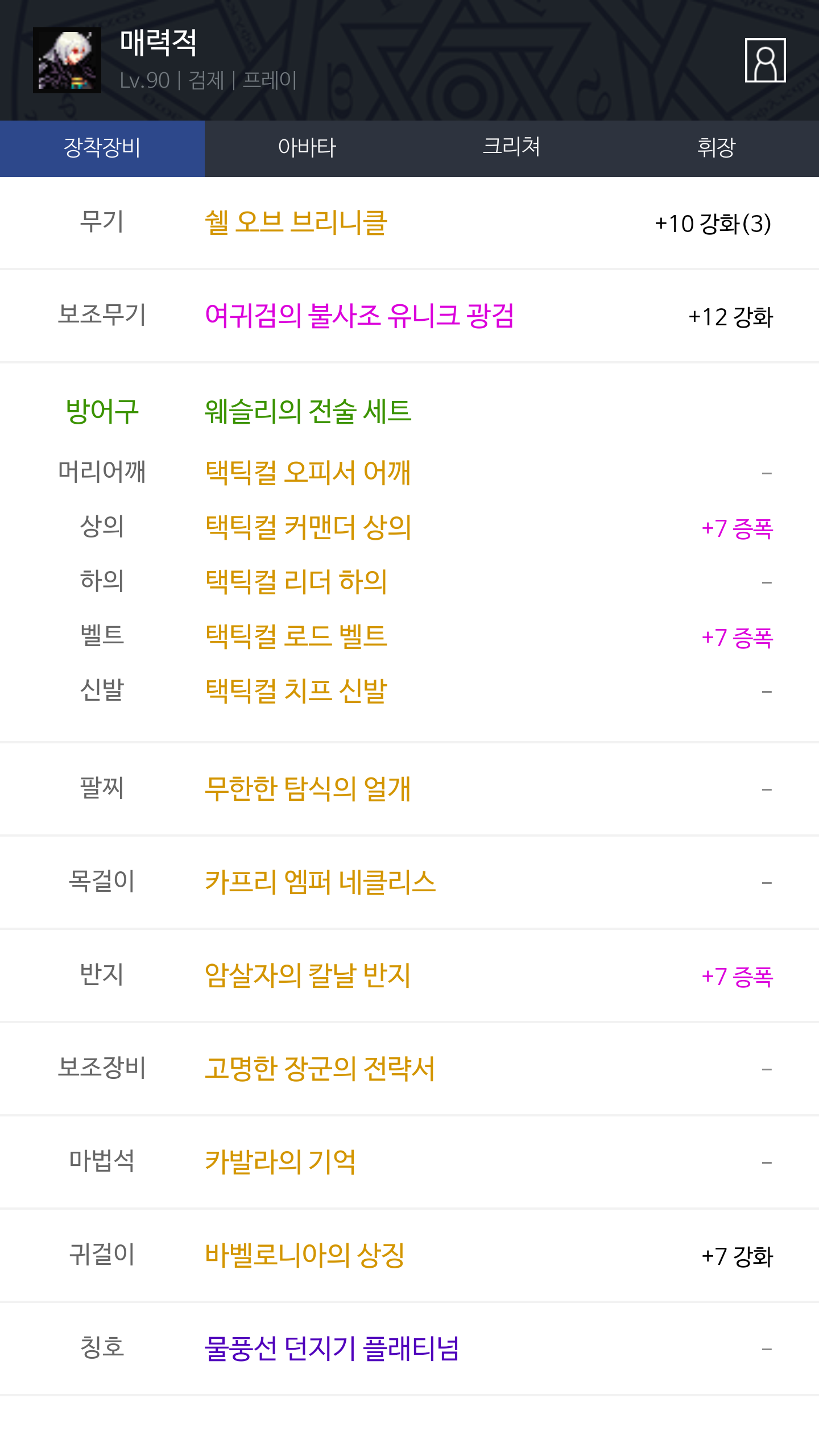Open earring 바벨로니아의 상징
The height and width of the screenshot is (1456, 819).
[305, 1255]
